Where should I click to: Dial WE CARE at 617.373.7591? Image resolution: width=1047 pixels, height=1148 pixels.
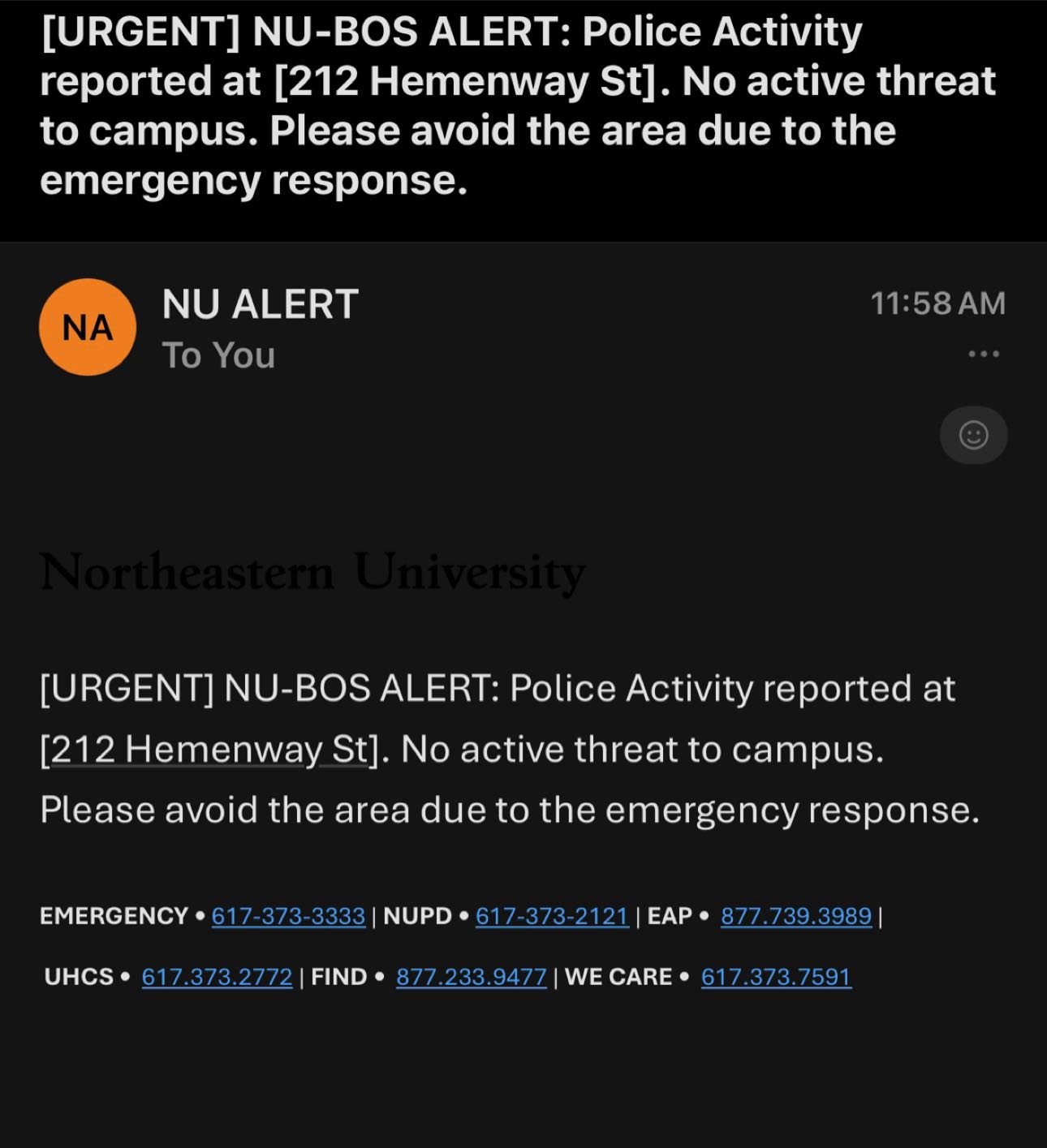click(x=776, y=976)
